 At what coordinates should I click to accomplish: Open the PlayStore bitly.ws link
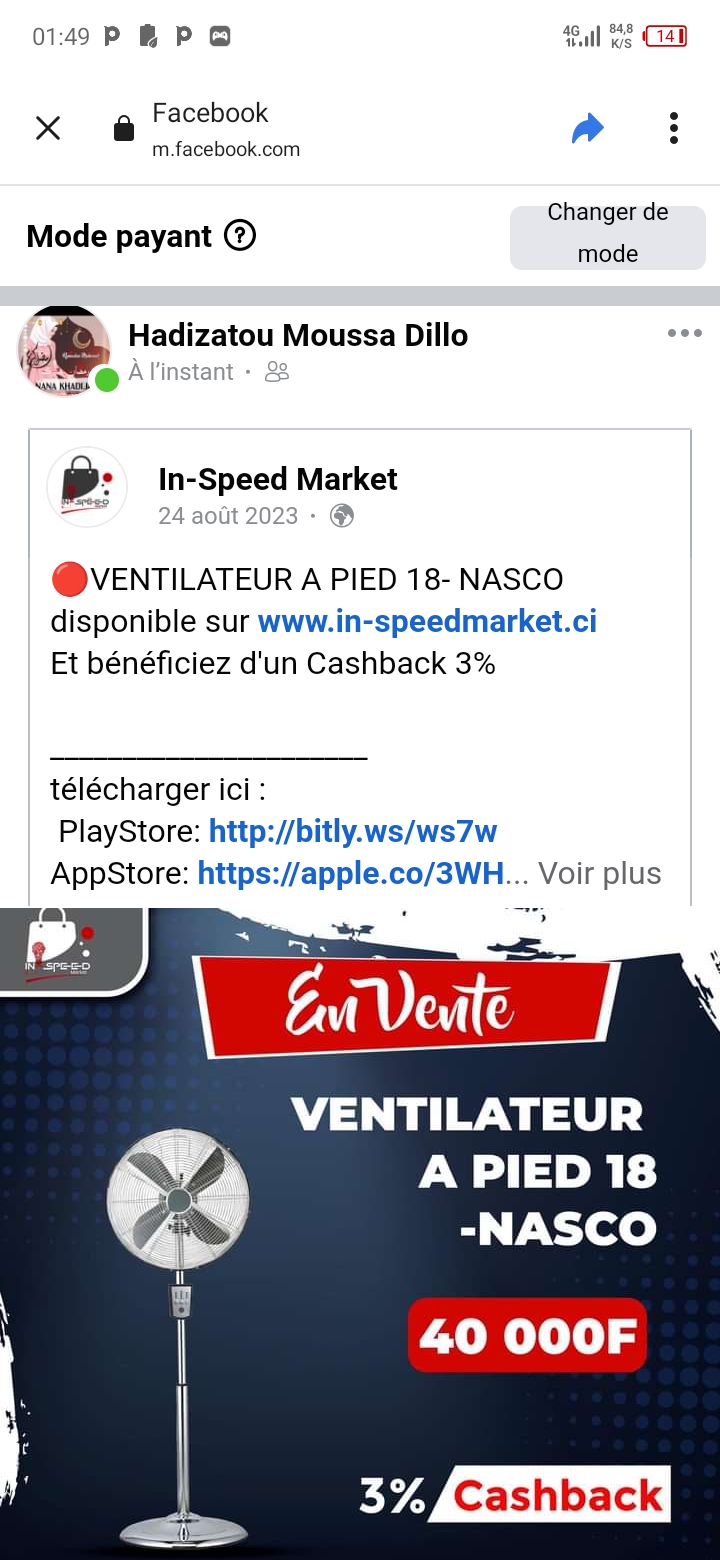click(352, 831)
